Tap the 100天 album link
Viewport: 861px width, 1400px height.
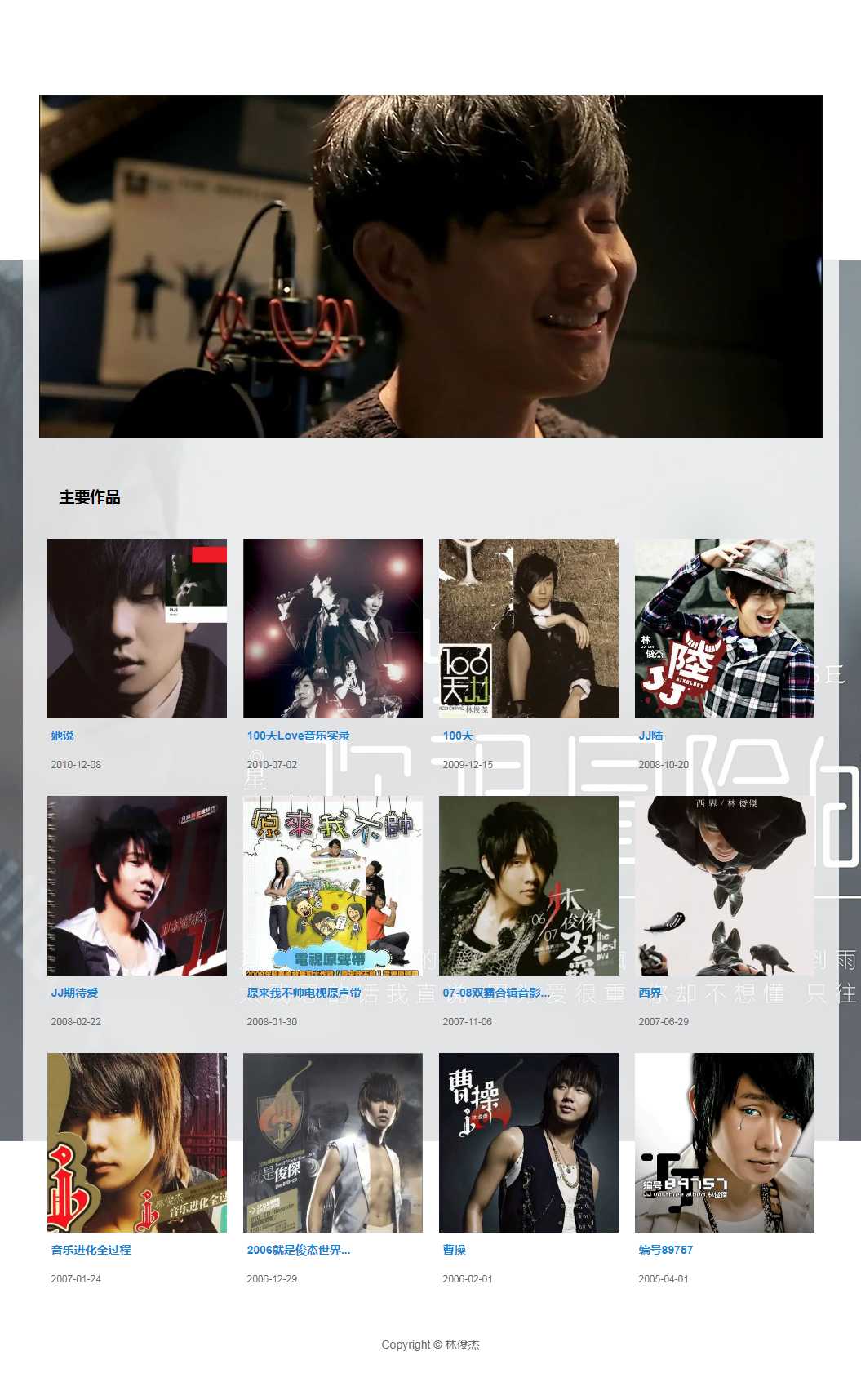(458, 736)
